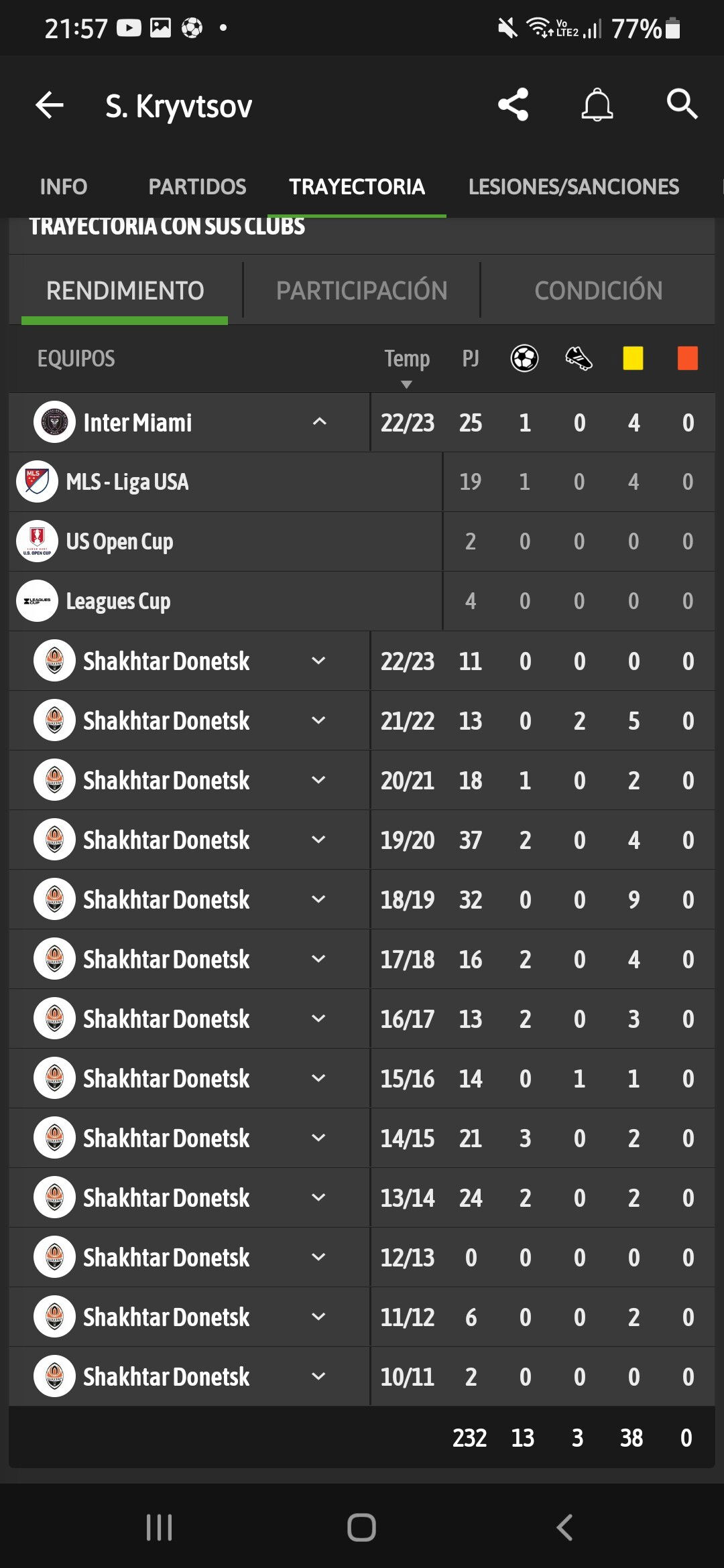
Task: Open the Leagues Cup row
Action: (362, 601)
